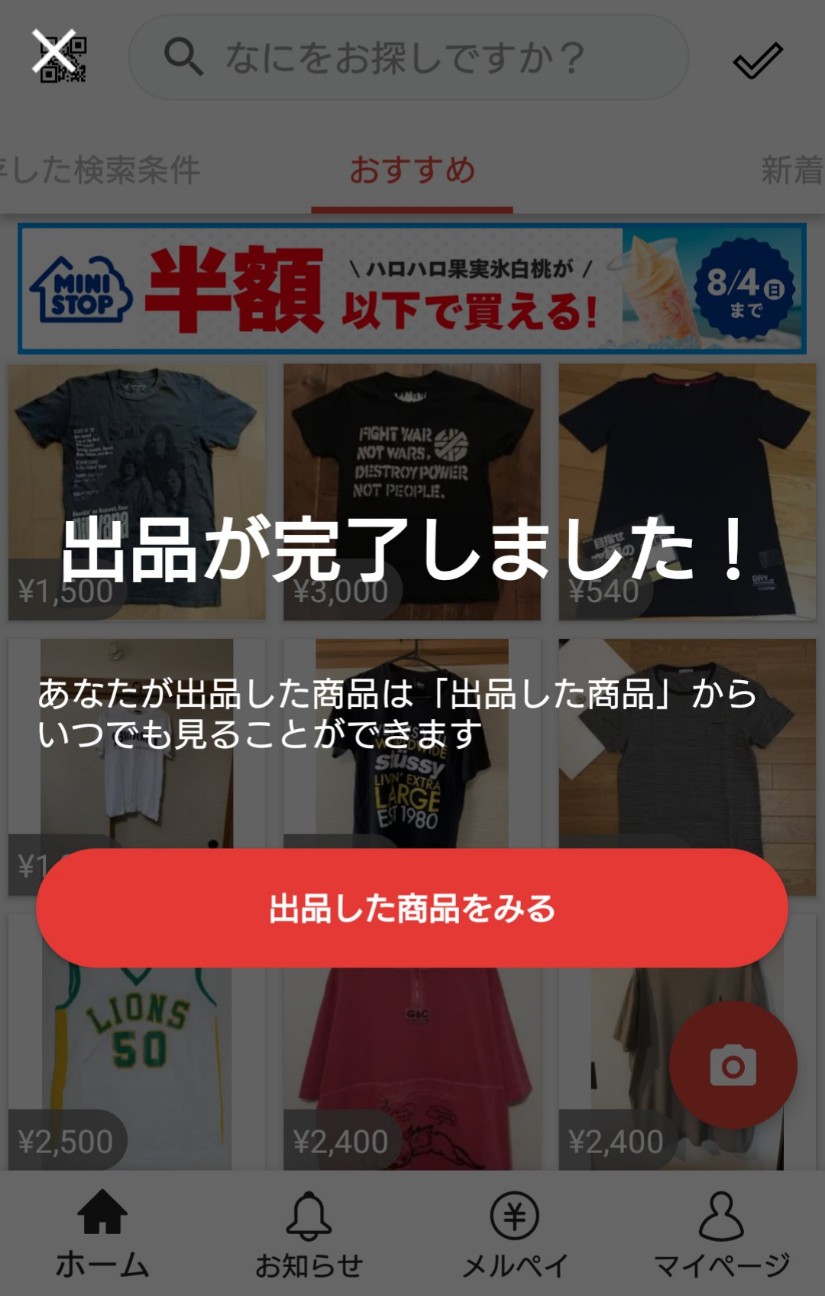This screenshot has width=825, height=1296.
Task: Tap 出品した商品をみる button
Action: tap(412, 908)
